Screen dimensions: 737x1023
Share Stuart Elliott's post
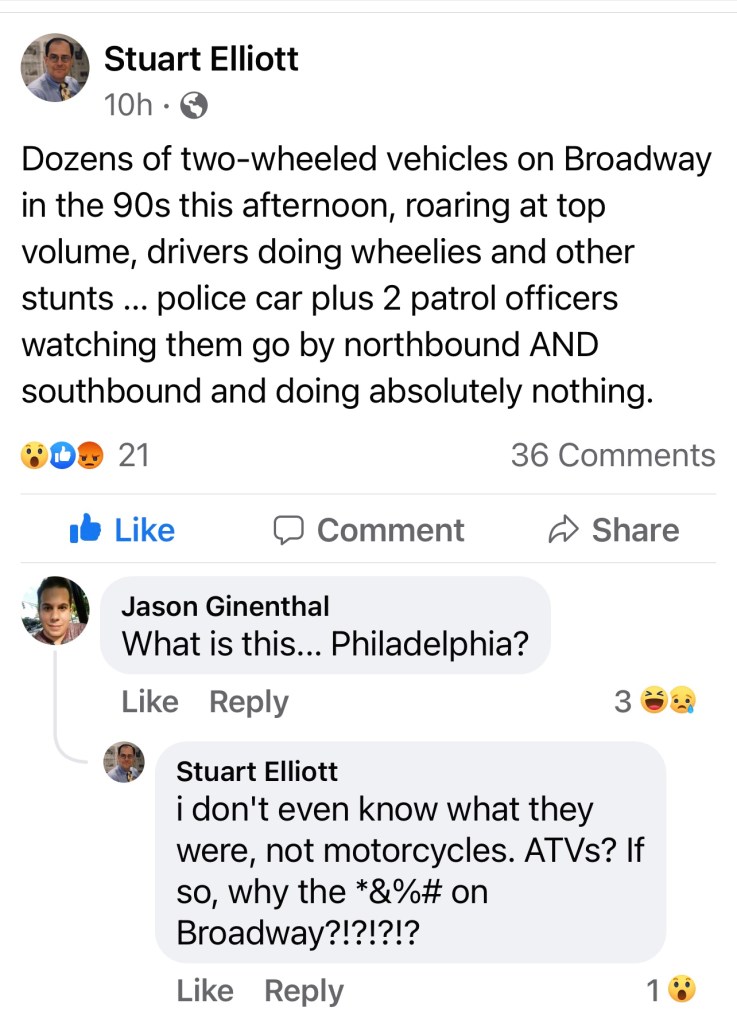pos(613,530)
